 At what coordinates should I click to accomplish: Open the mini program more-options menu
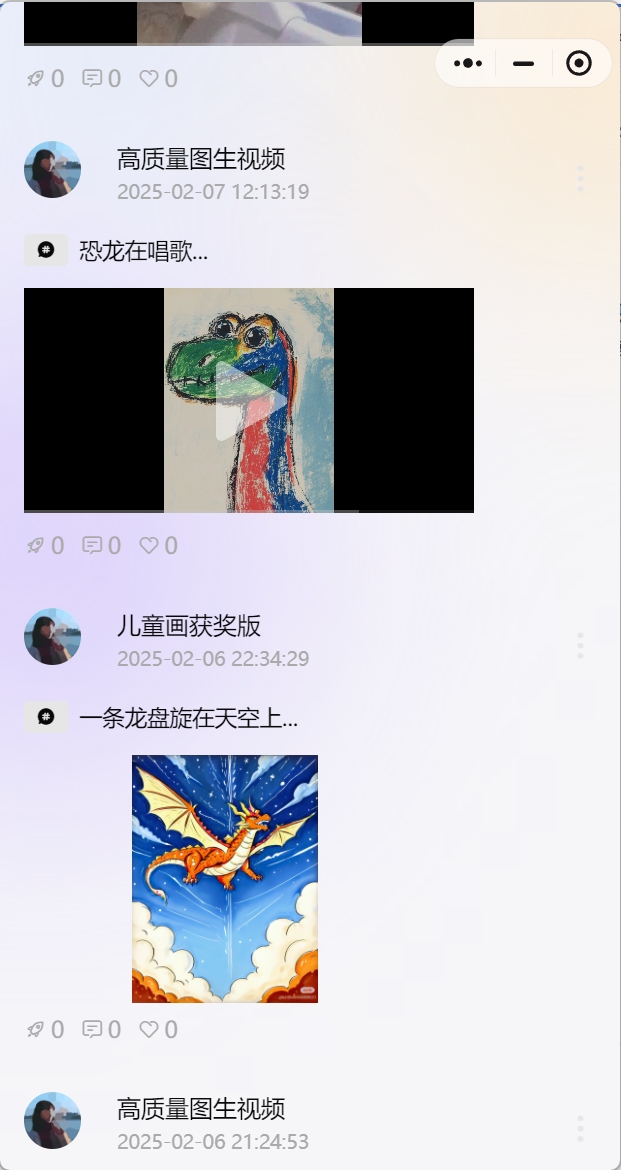tap(468, 63)
